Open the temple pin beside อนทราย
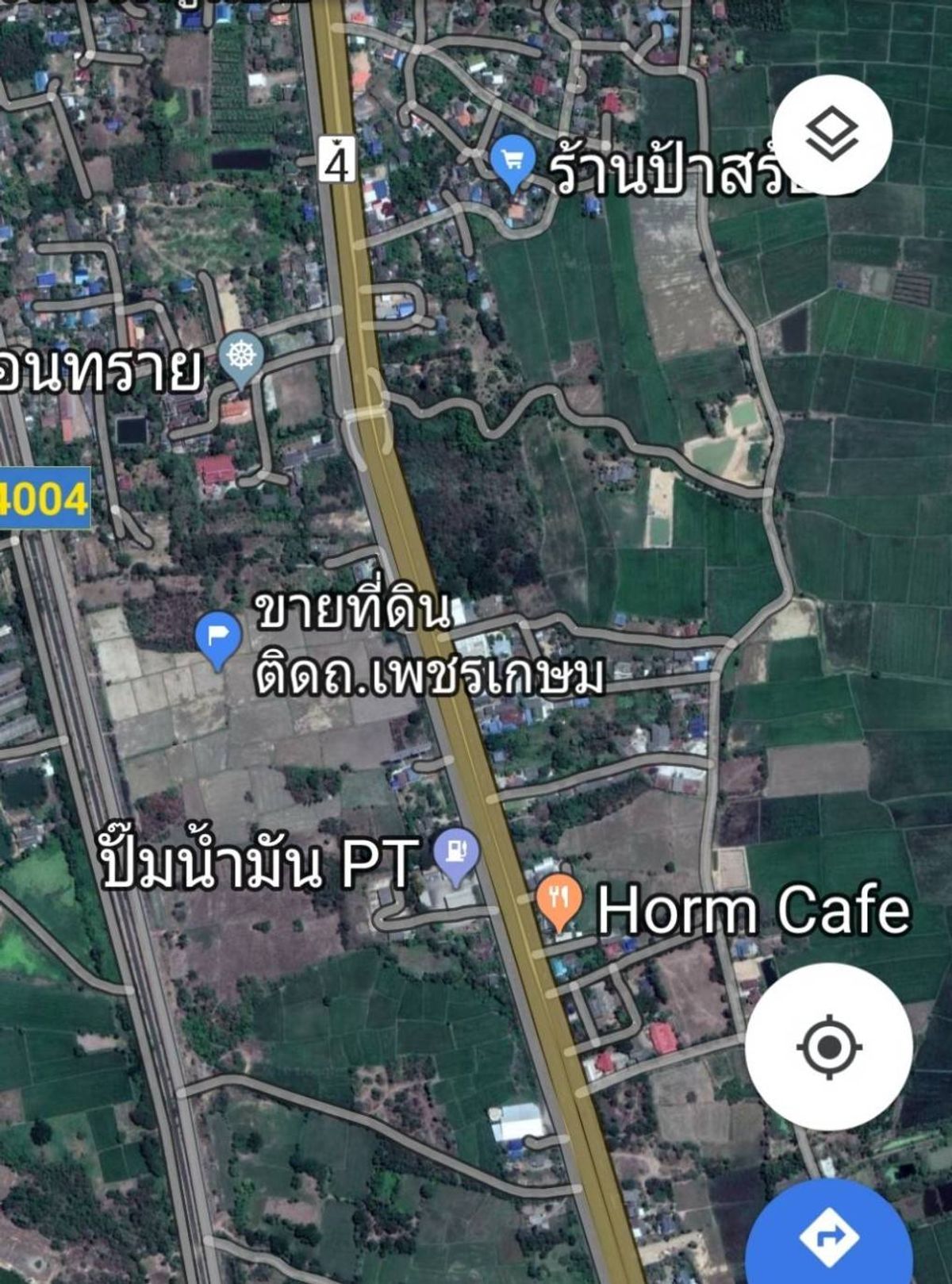 pyautogui.click(x=241, y=357)
